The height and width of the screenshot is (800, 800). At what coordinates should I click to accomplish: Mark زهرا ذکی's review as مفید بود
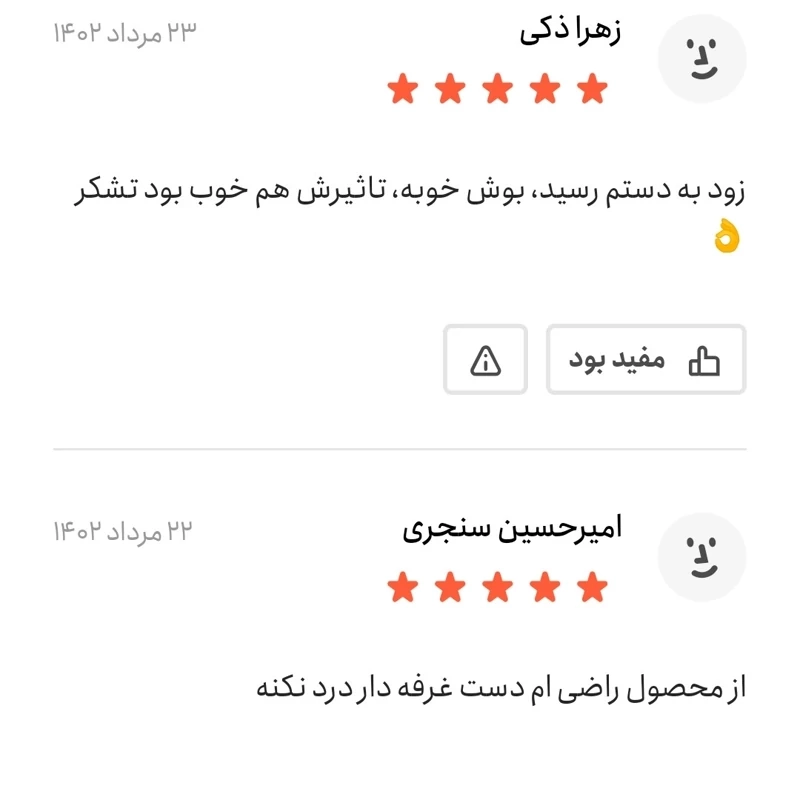point(645,360)
